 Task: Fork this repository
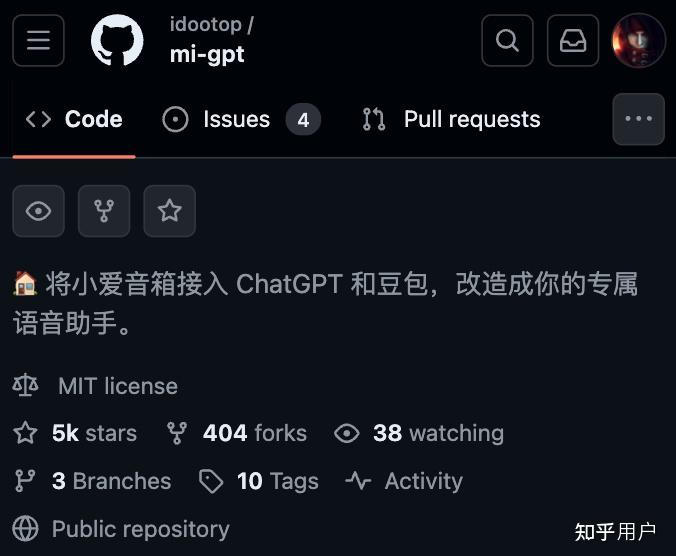[x=104, y=211]
